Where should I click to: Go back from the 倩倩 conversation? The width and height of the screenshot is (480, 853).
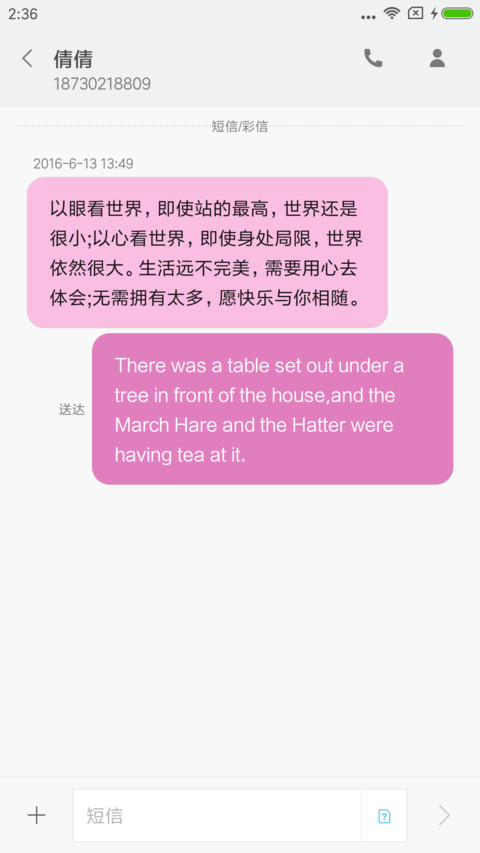point(27,59)
